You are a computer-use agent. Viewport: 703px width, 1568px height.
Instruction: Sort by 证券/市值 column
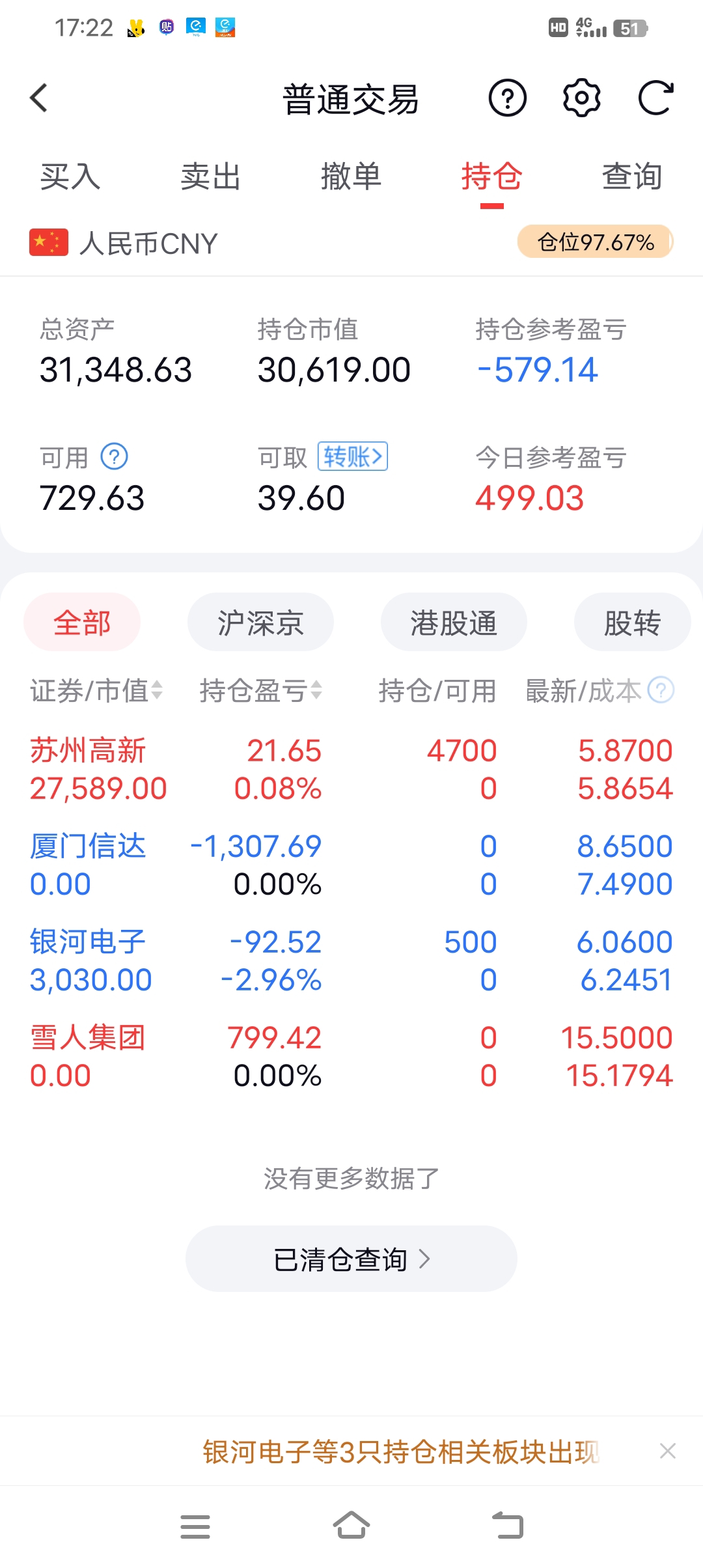(96, 691)
